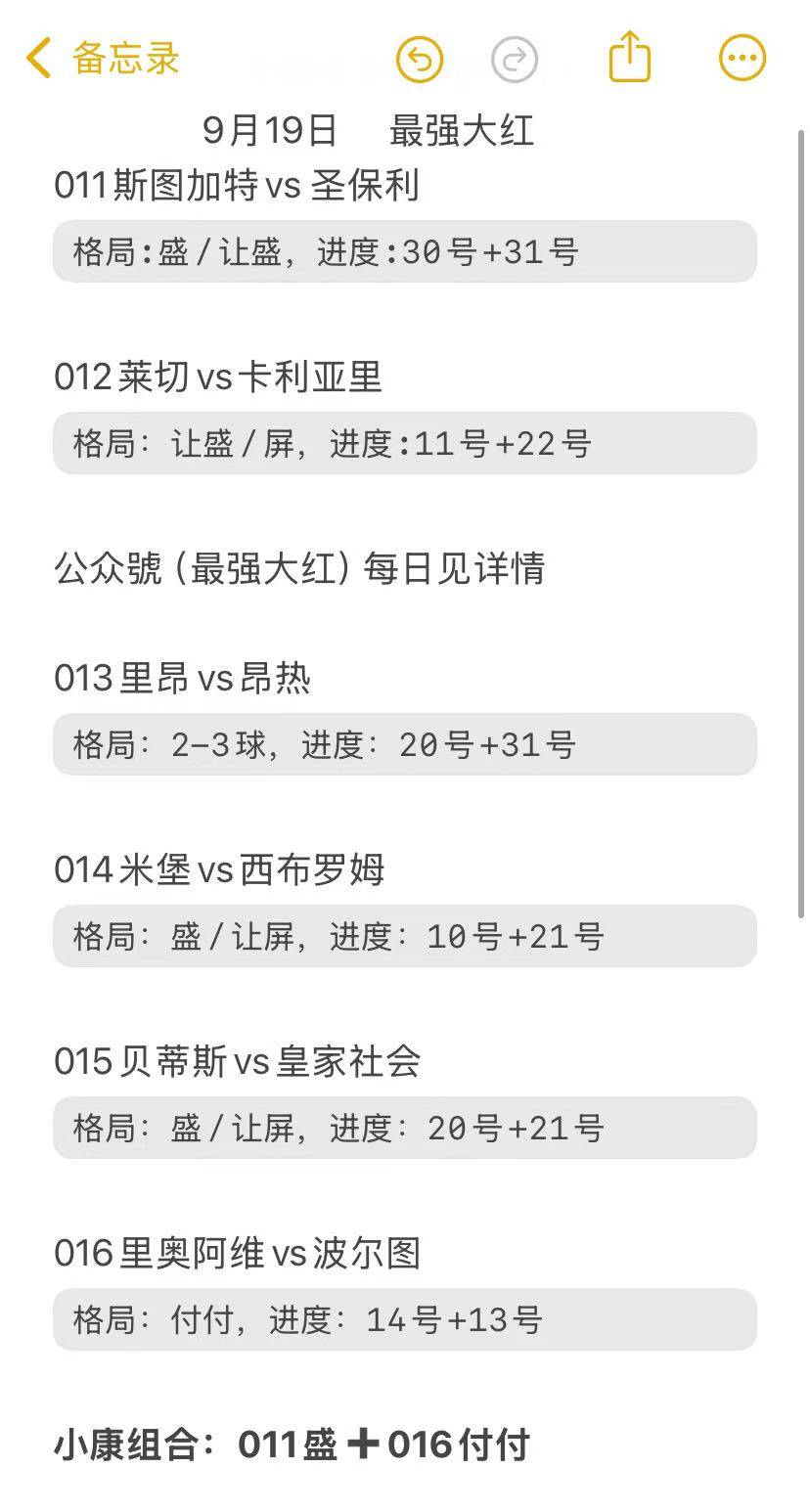This screenshot has height=1512, width=810.
Task: Share this note
Action: 630,57
